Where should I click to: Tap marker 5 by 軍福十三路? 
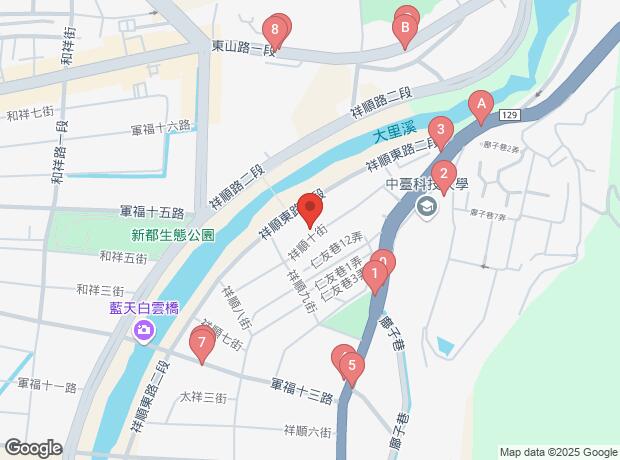[x=350, y=366]
